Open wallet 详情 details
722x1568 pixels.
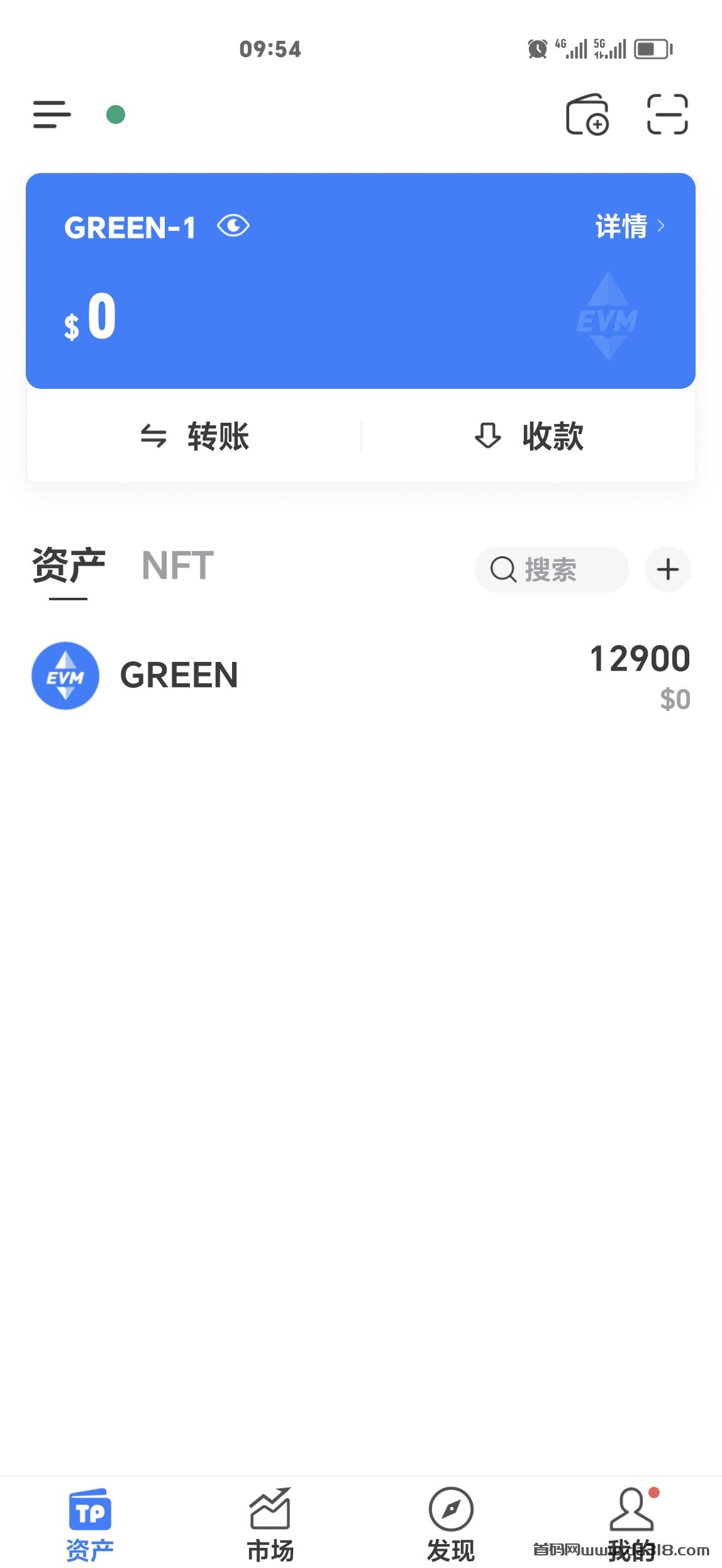coord(630,226)
